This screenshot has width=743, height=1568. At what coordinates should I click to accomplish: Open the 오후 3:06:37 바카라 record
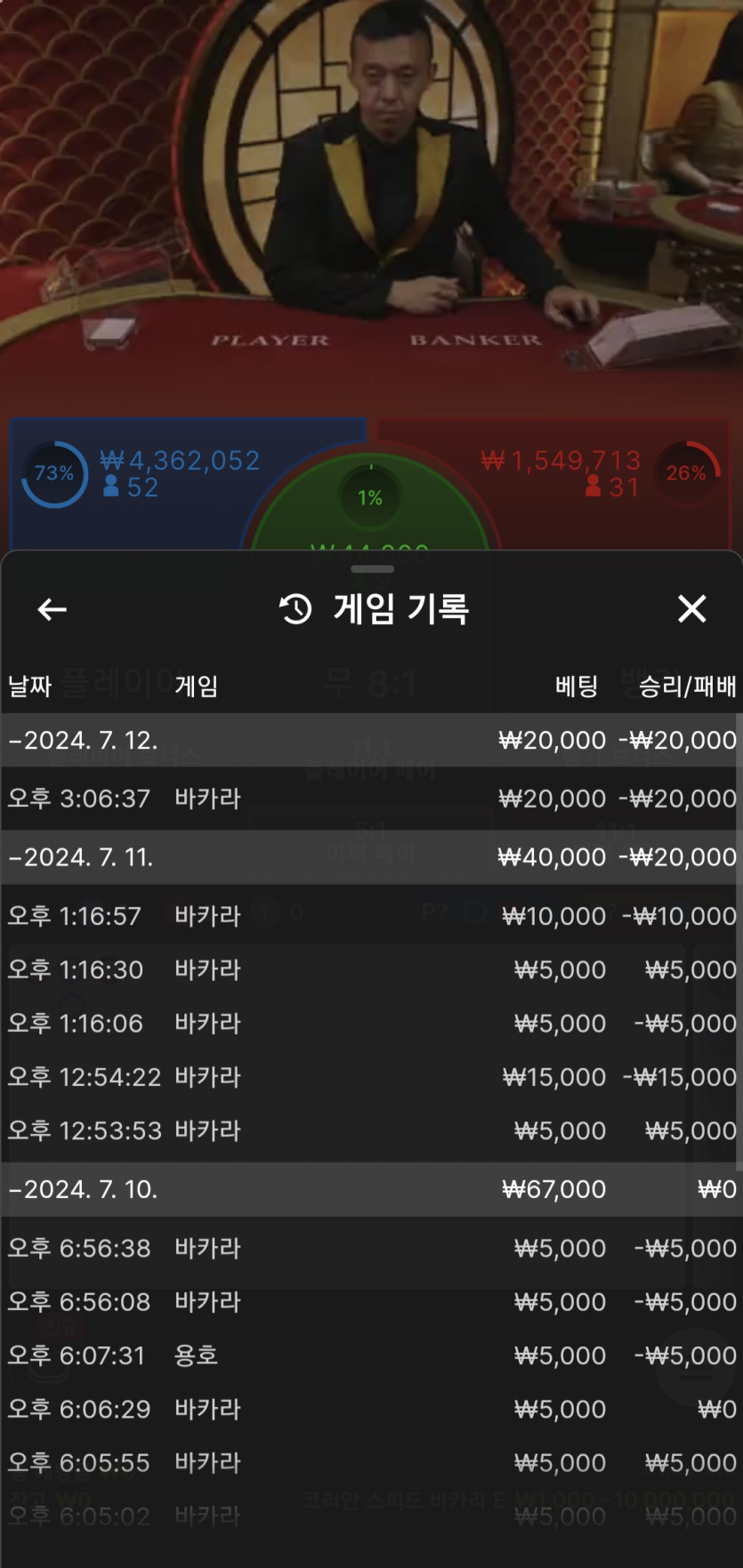click(371, 799)
